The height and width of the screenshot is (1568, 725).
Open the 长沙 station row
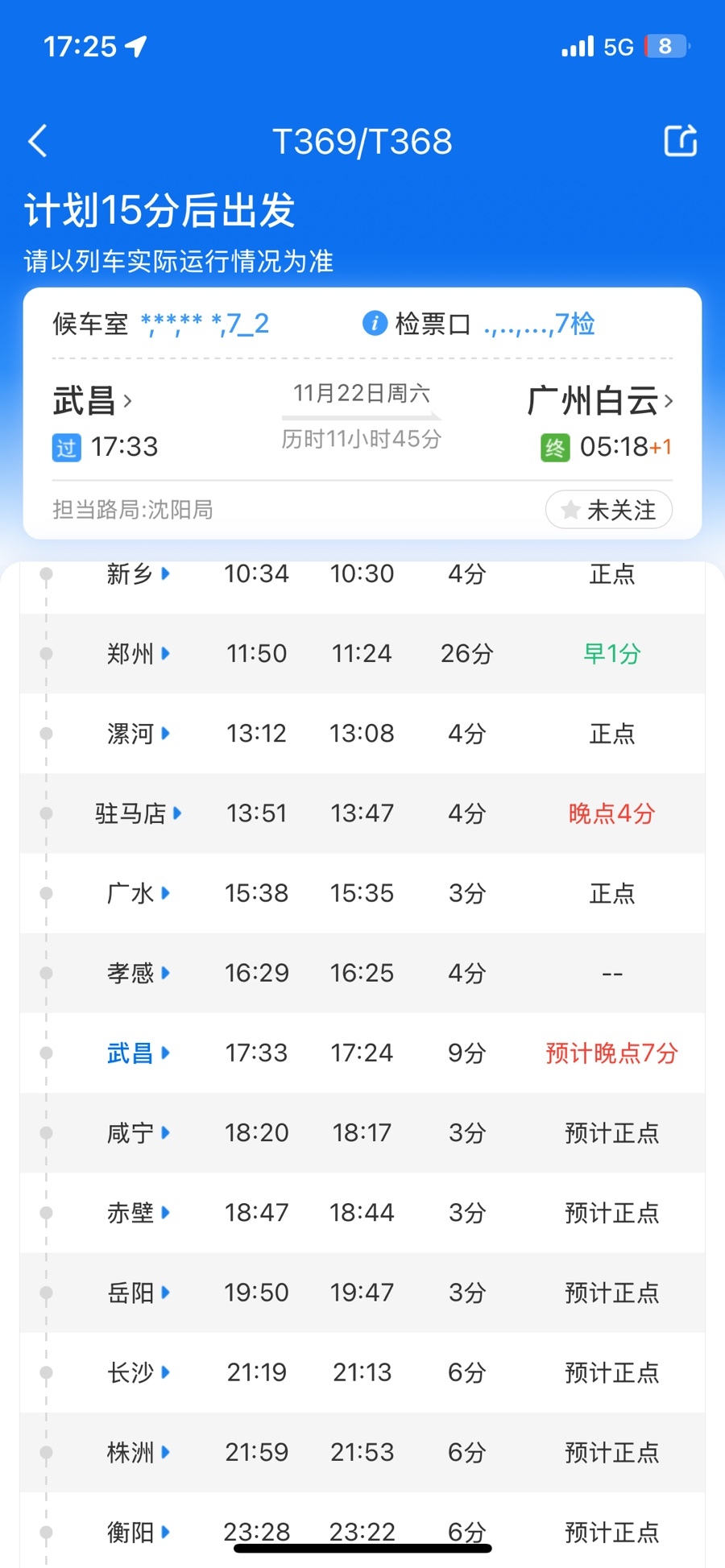pyautogui.click(x=138, y=1372)
